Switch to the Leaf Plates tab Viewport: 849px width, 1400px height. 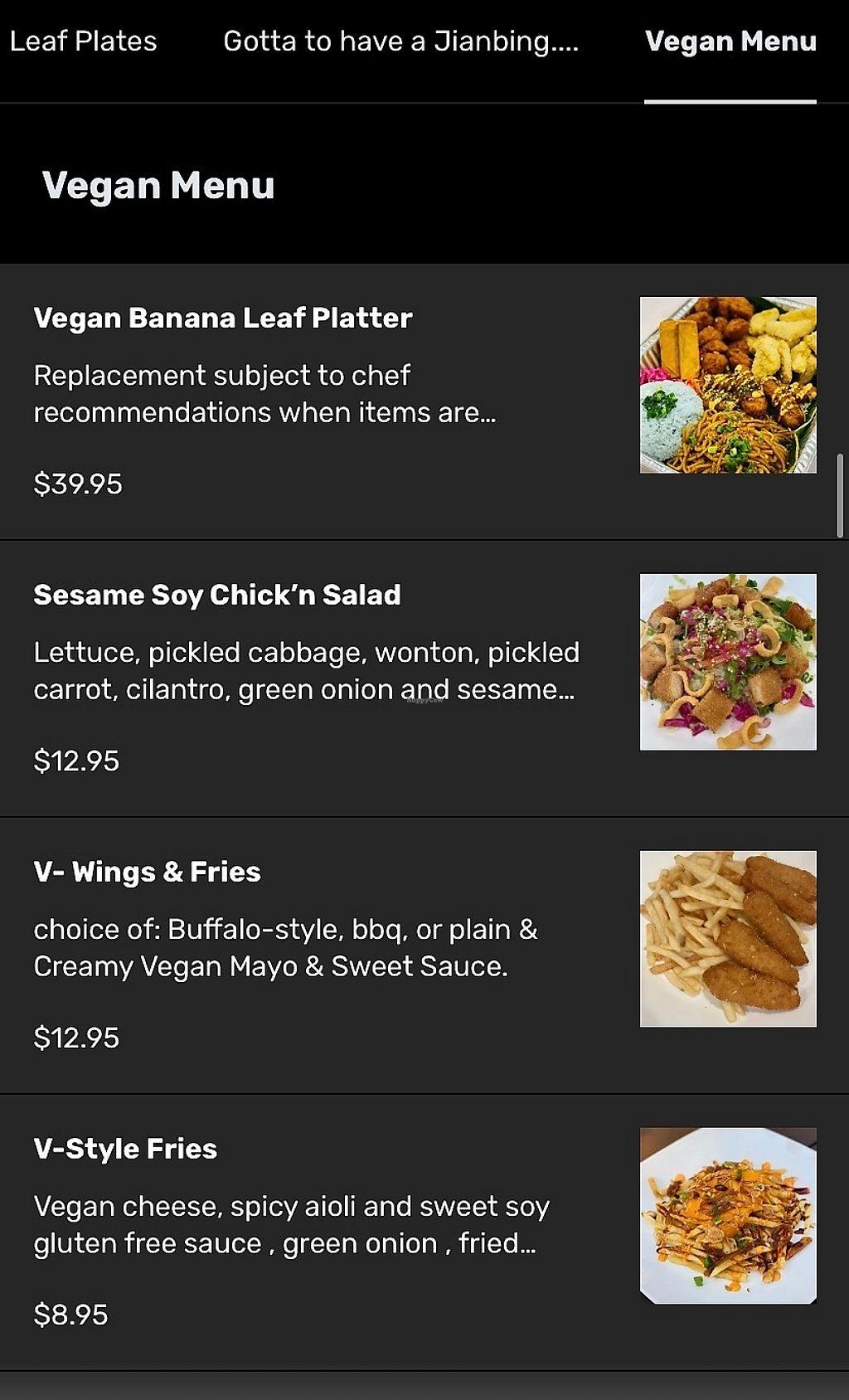(83, 41)
